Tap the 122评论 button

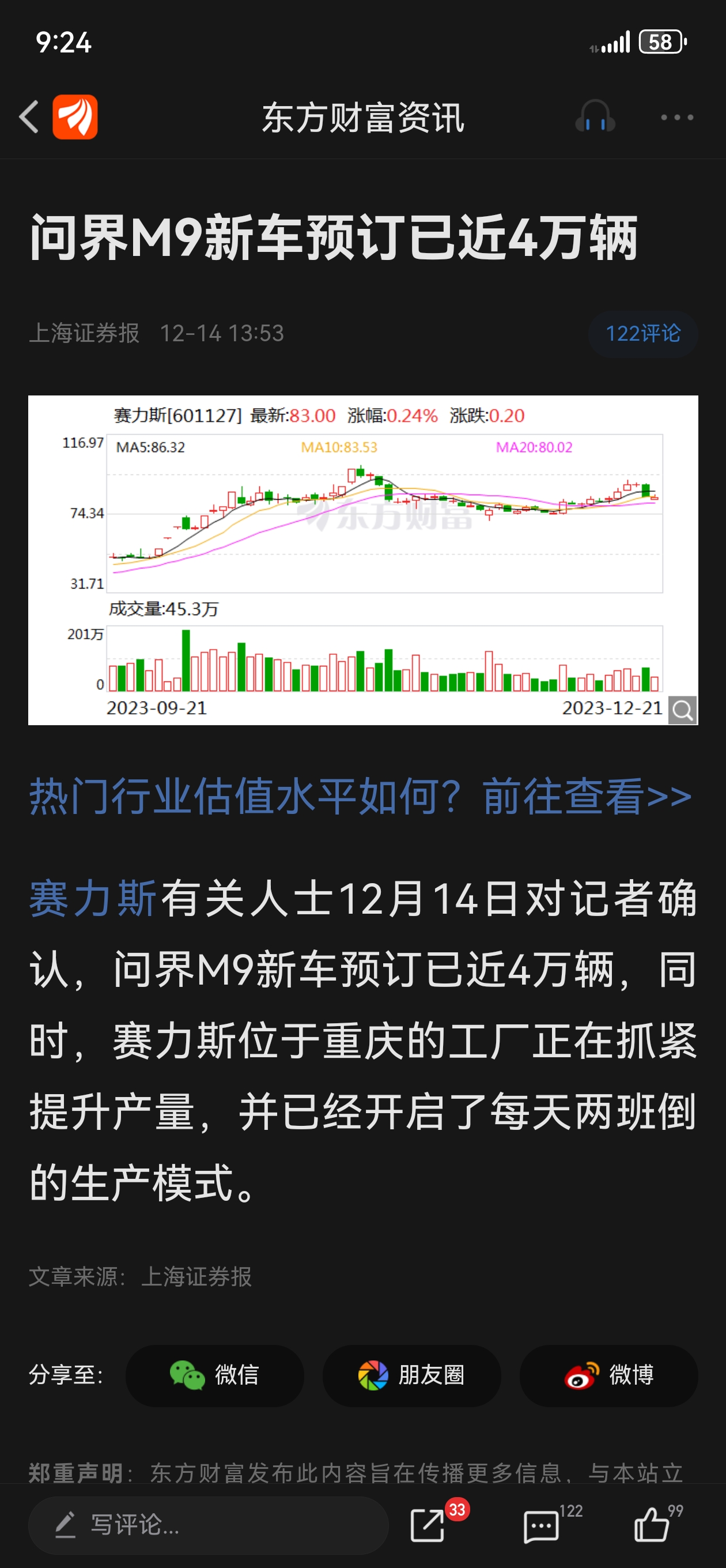(642, 334)
